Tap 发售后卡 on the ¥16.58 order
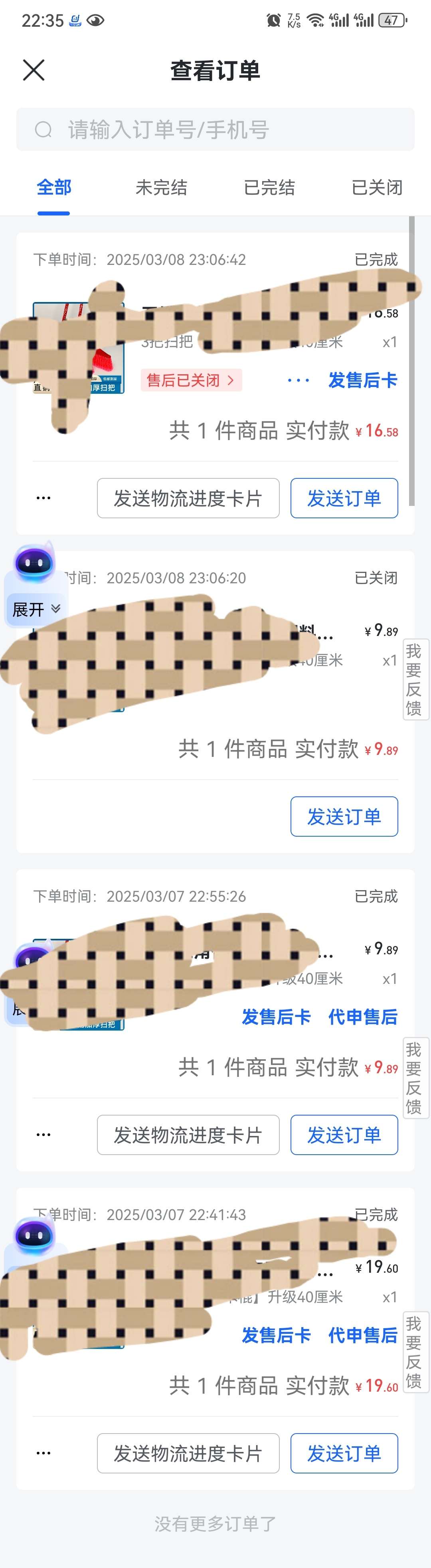Image resolution: width=431 pixels, height=1568 pixels. point(362,381)
